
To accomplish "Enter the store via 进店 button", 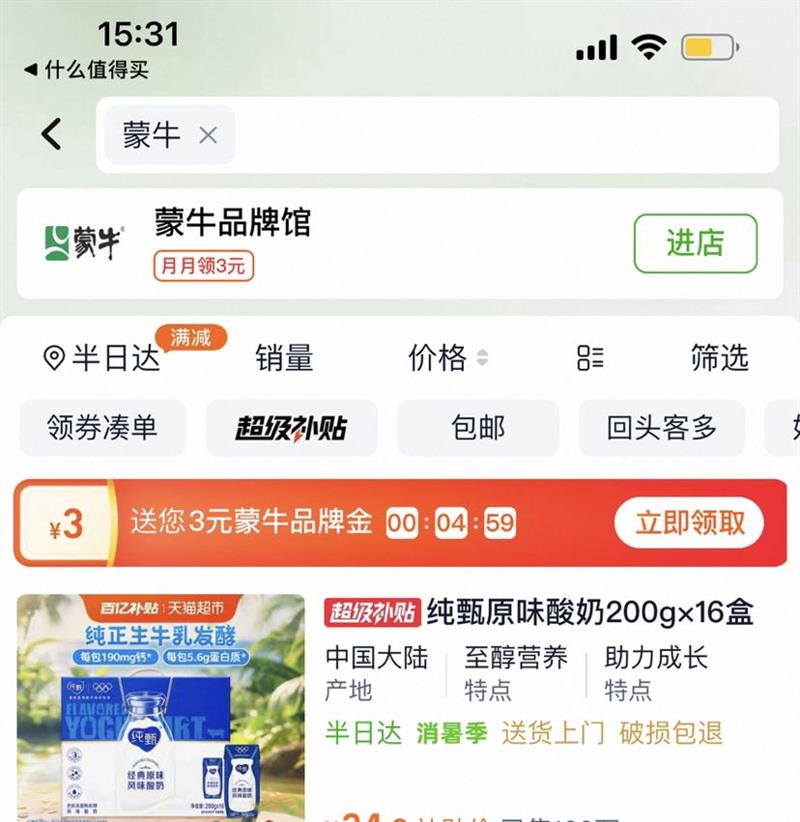I will (695, 243).
